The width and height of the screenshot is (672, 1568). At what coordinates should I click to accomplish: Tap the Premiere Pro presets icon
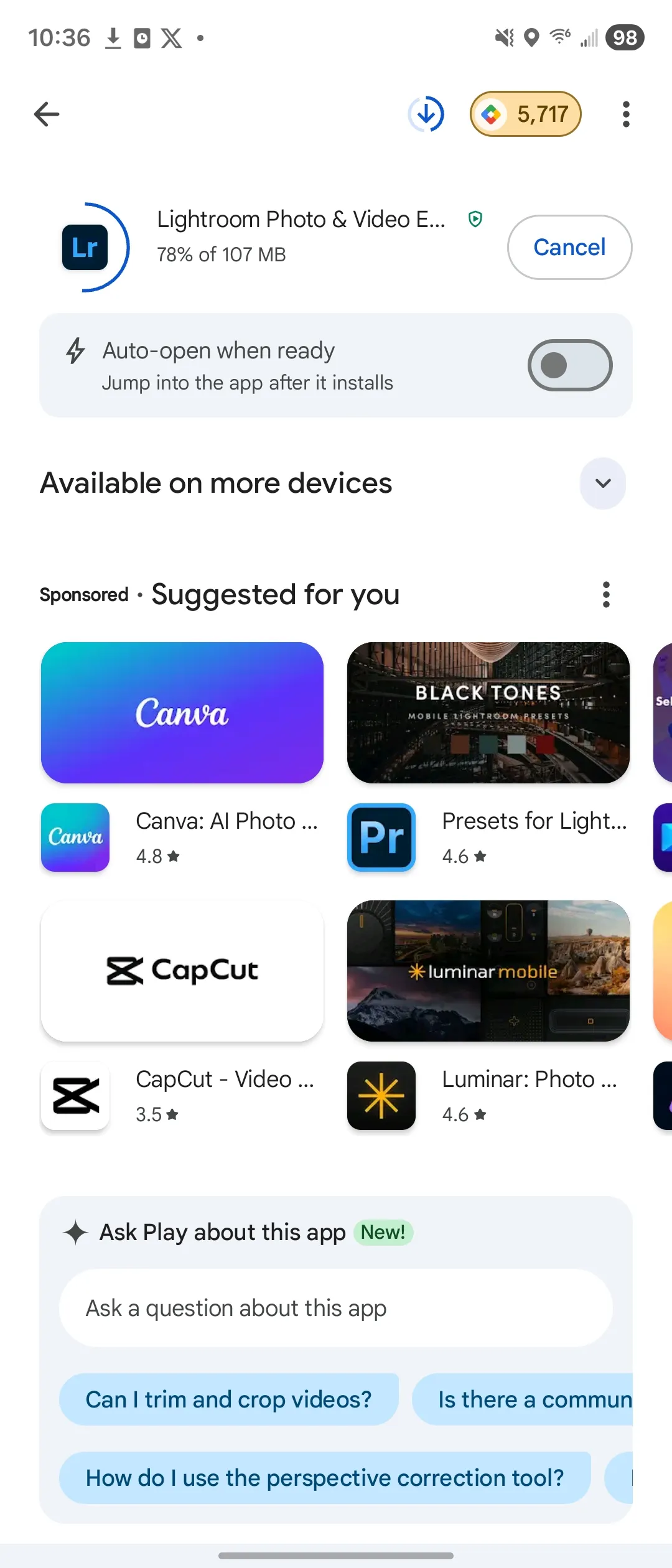[381, 838]
